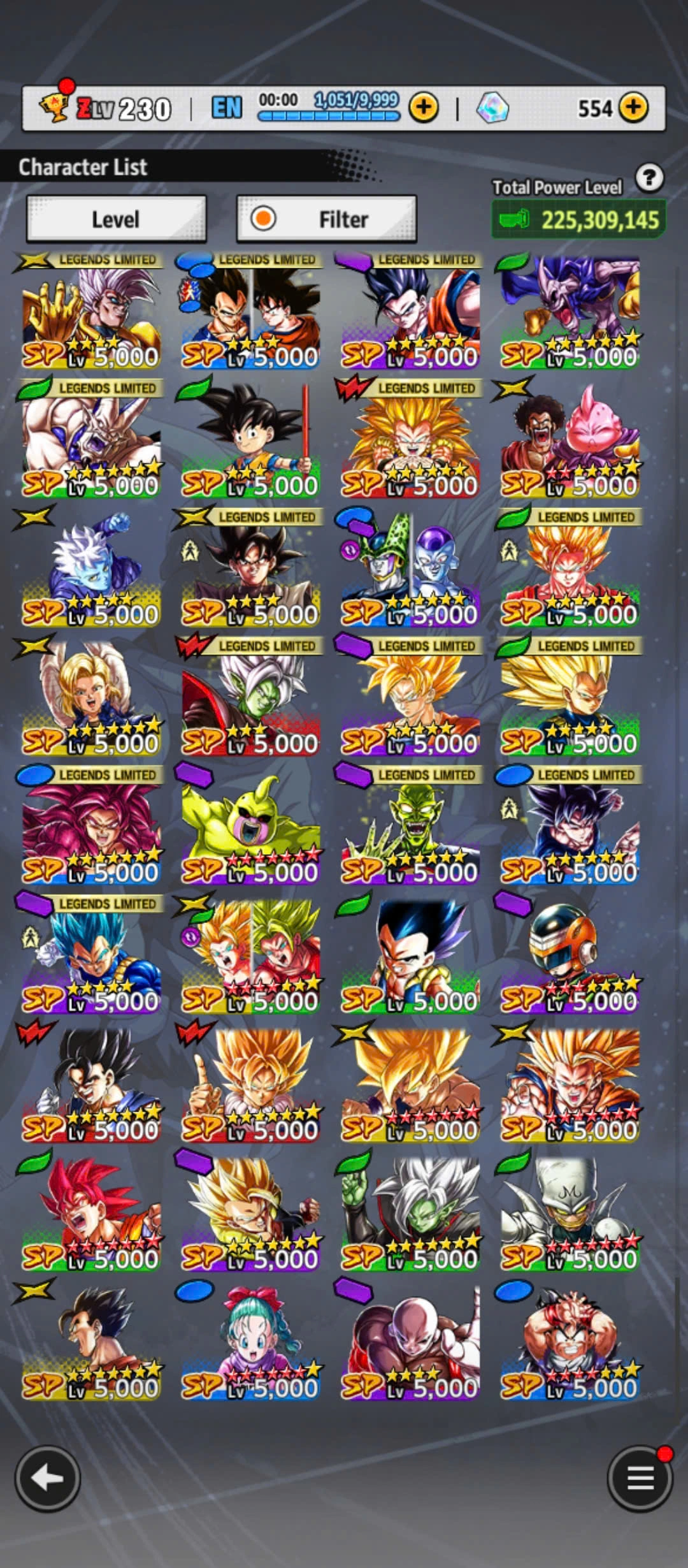Viewport: 688px width, 1568px height.
Task: Open the Level sort button
Action: coord(116,219)
